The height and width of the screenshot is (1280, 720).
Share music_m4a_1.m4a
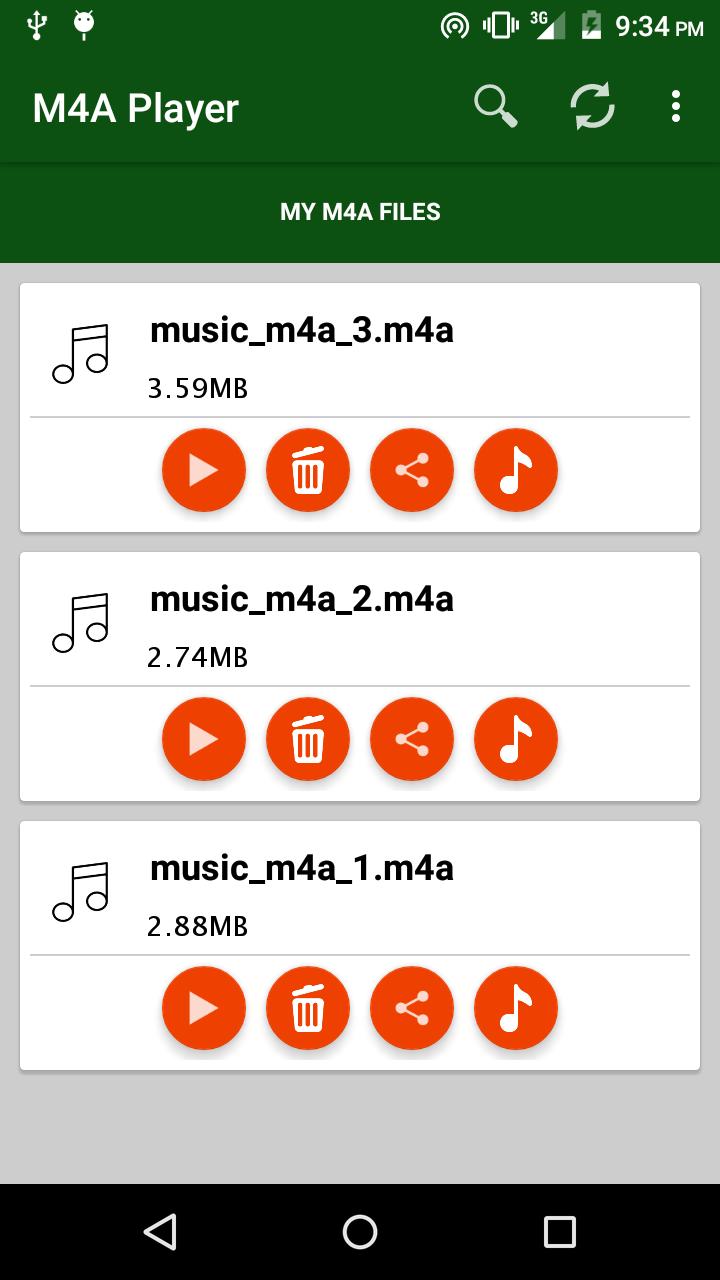[x=412, y=1008]
